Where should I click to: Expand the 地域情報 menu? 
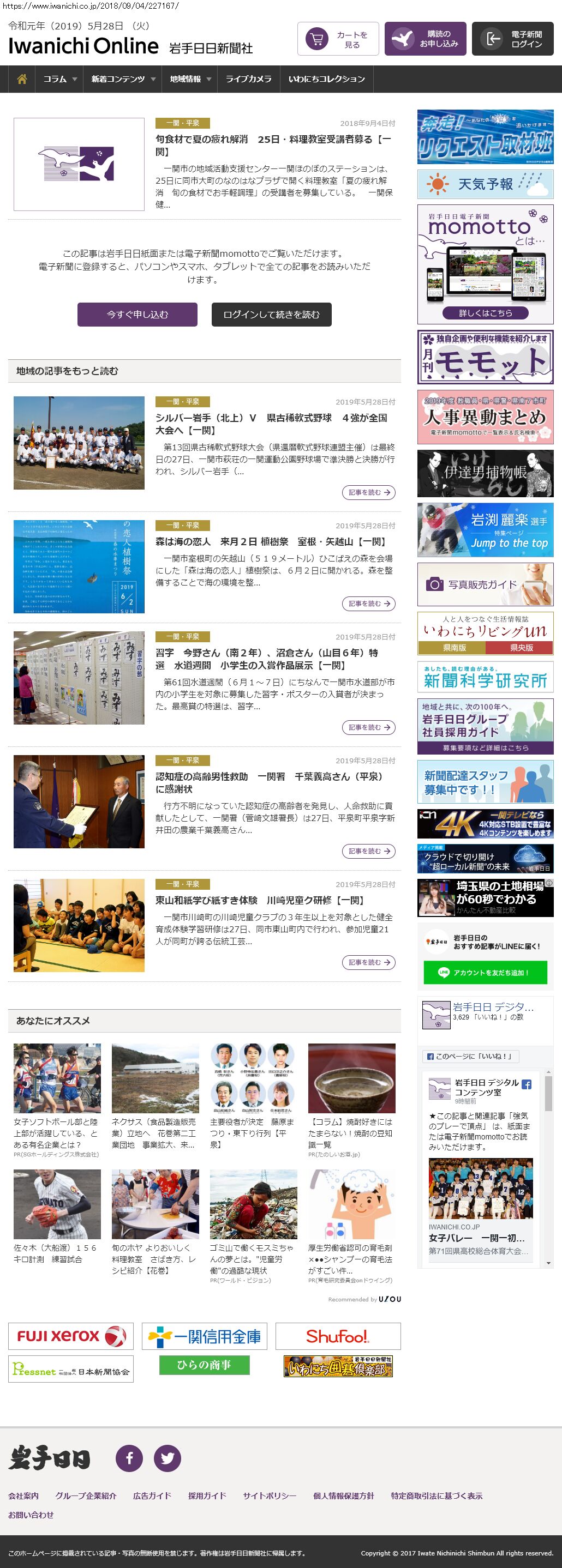pos(190,79)
